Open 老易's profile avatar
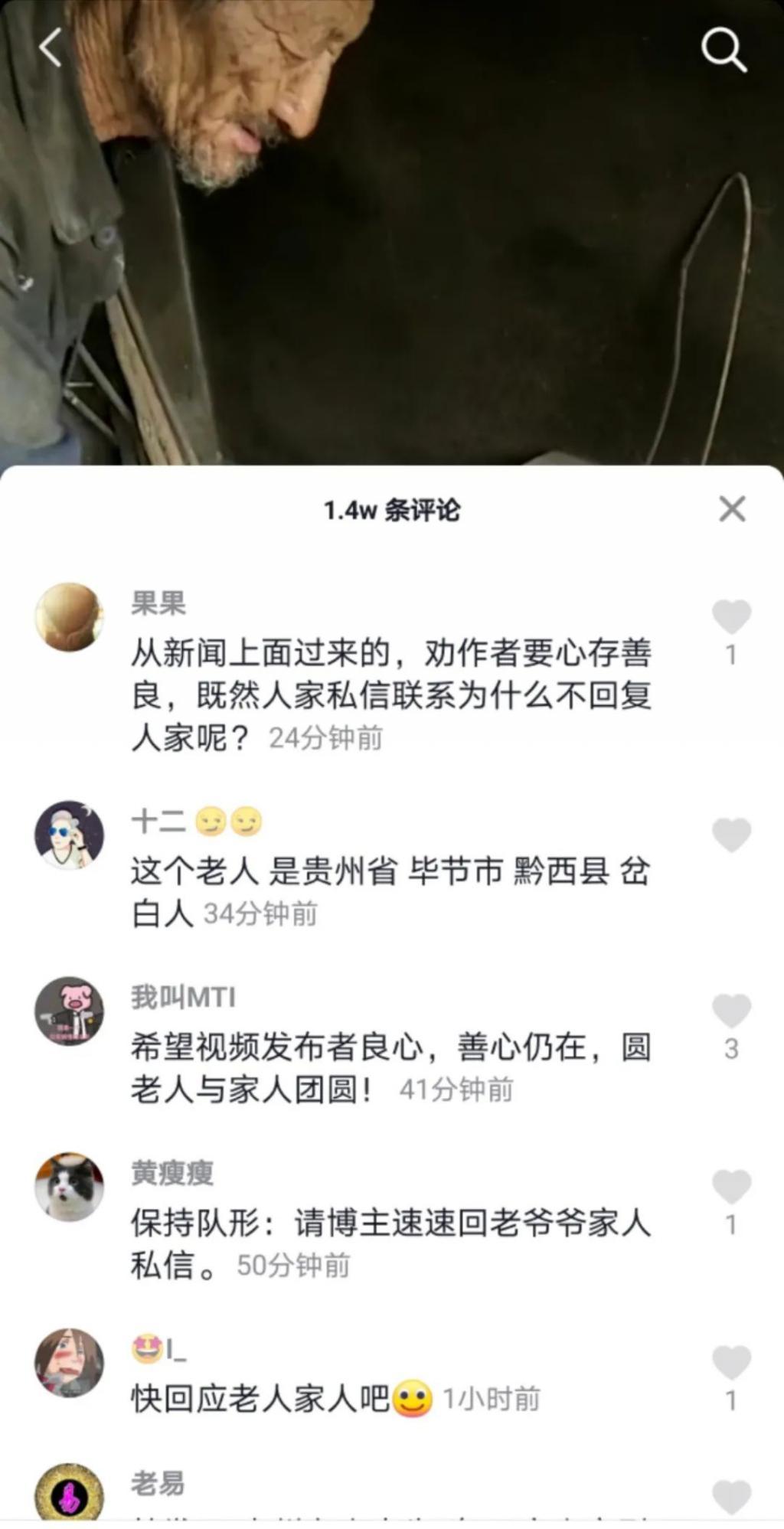 [x=70, y=1495]
